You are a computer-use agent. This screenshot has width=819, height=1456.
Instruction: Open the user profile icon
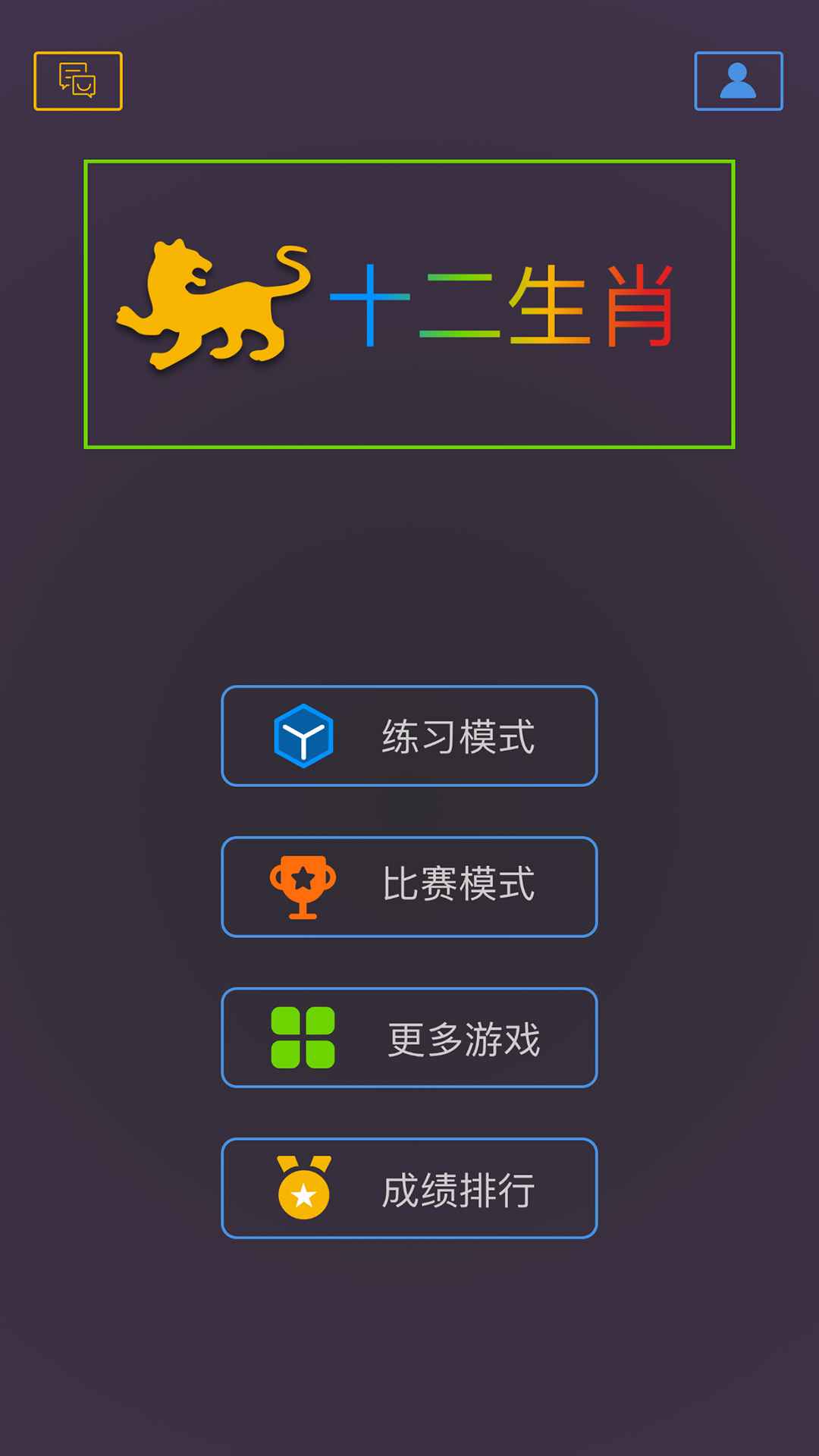pos(738,81)
